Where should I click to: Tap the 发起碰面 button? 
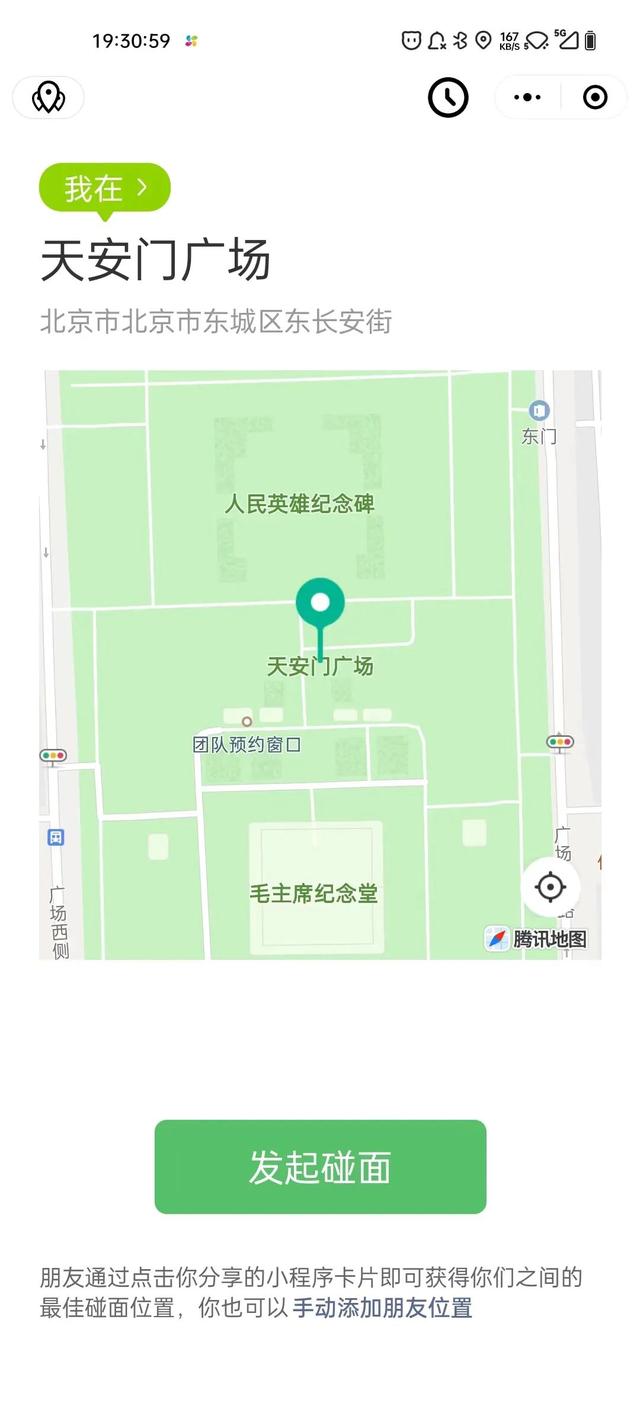click(320, 1167)
